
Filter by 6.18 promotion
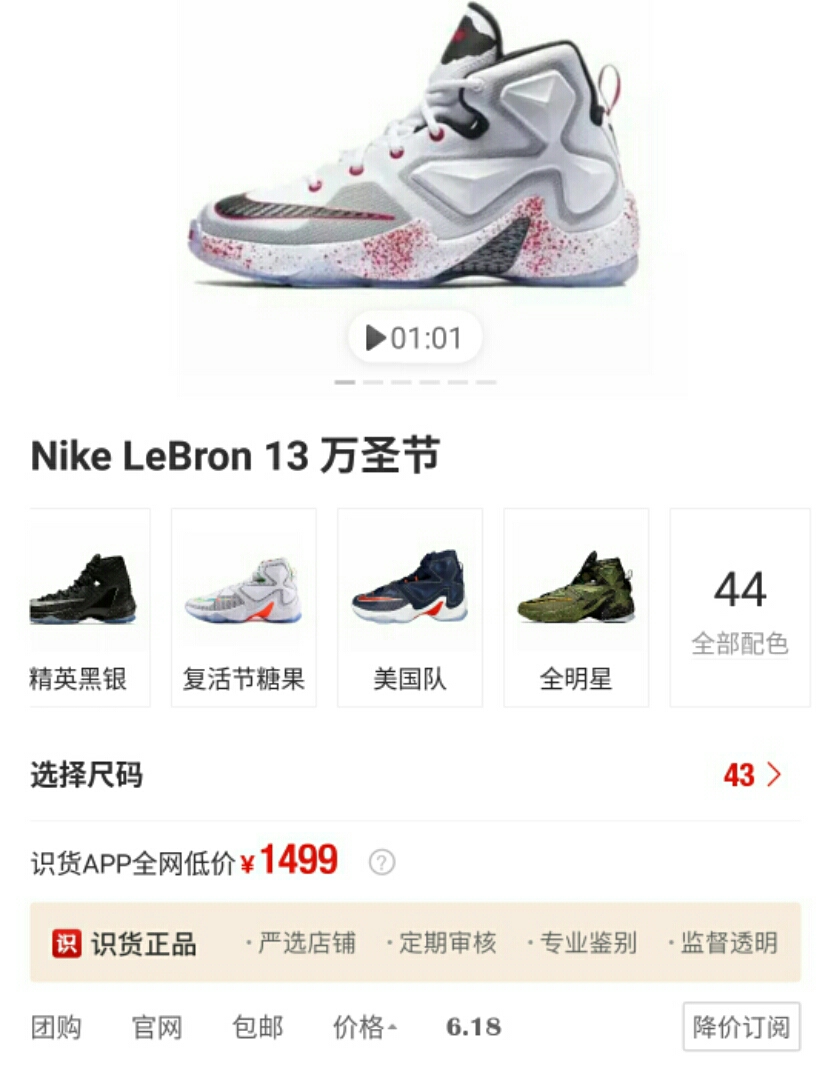[x=473, y=1027]
